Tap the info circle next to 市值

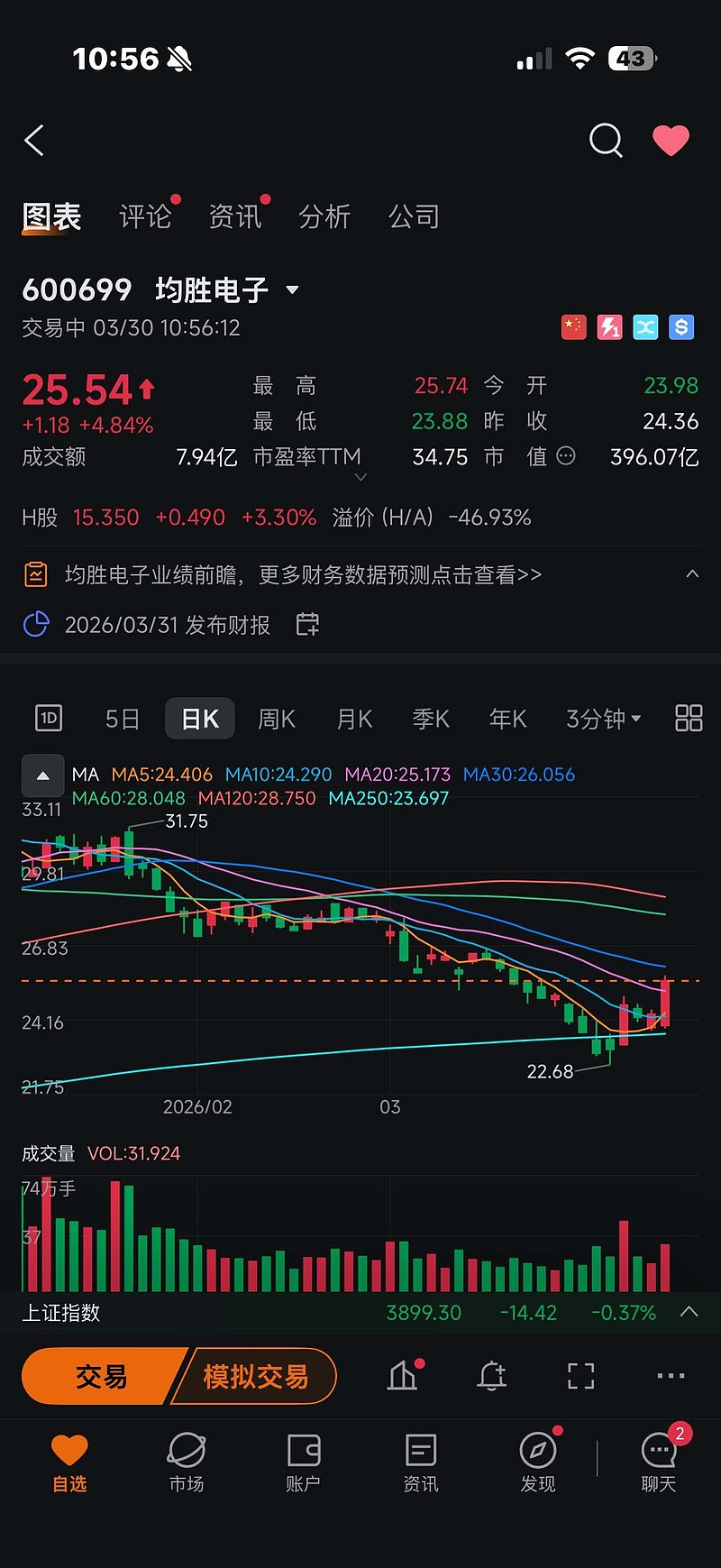click(x=566, y=456)
